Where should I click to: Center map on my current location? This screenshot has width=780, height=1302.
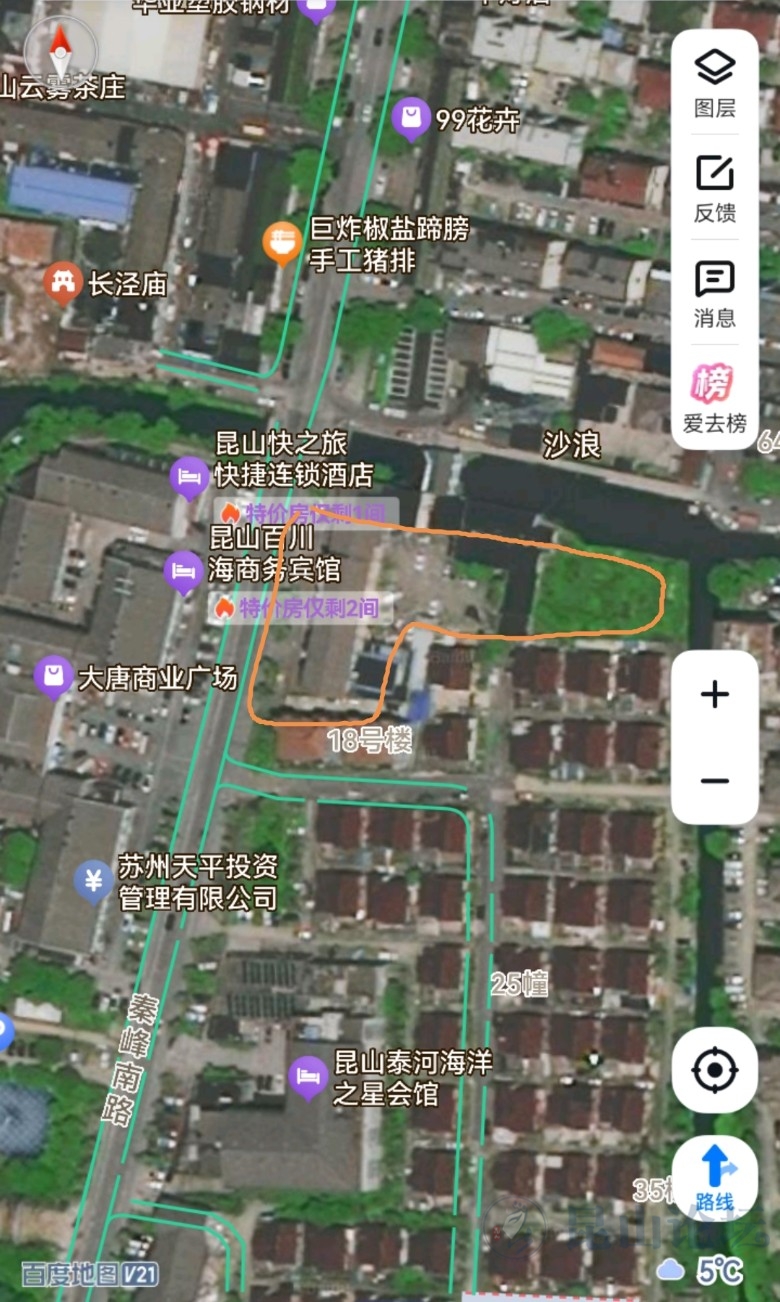tap(714, 1070)
